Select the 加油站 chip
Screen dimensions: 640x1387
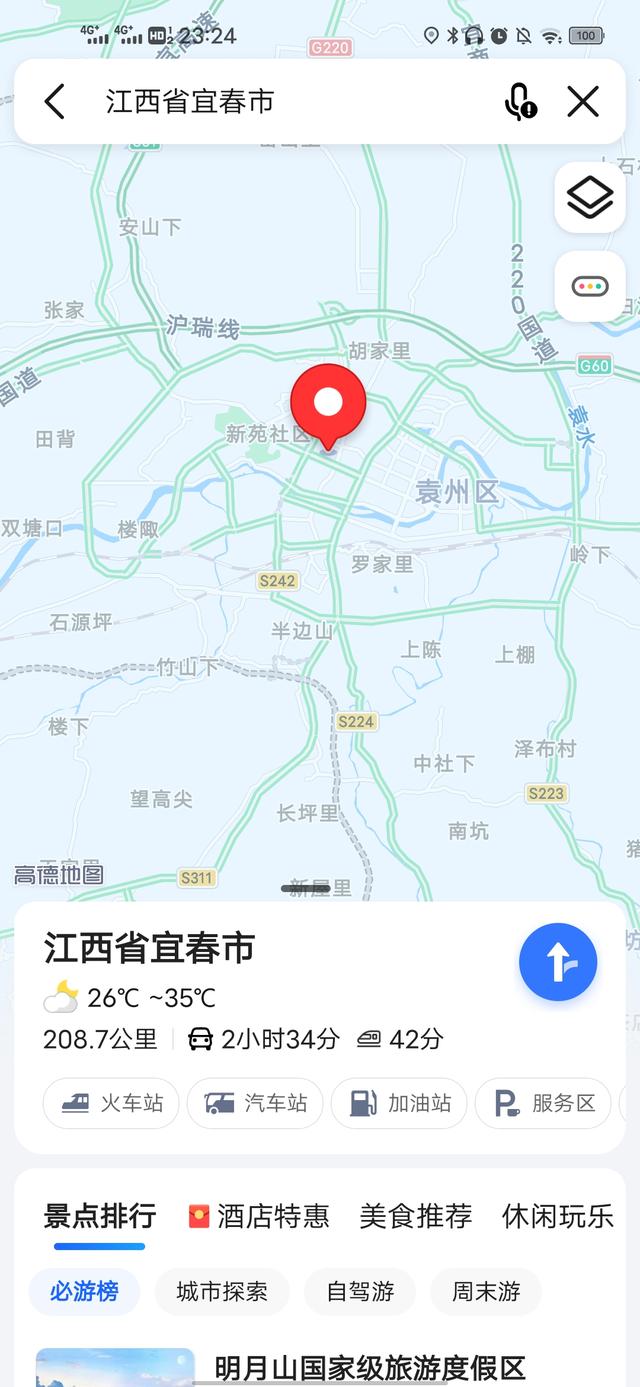pos(399,1103)
